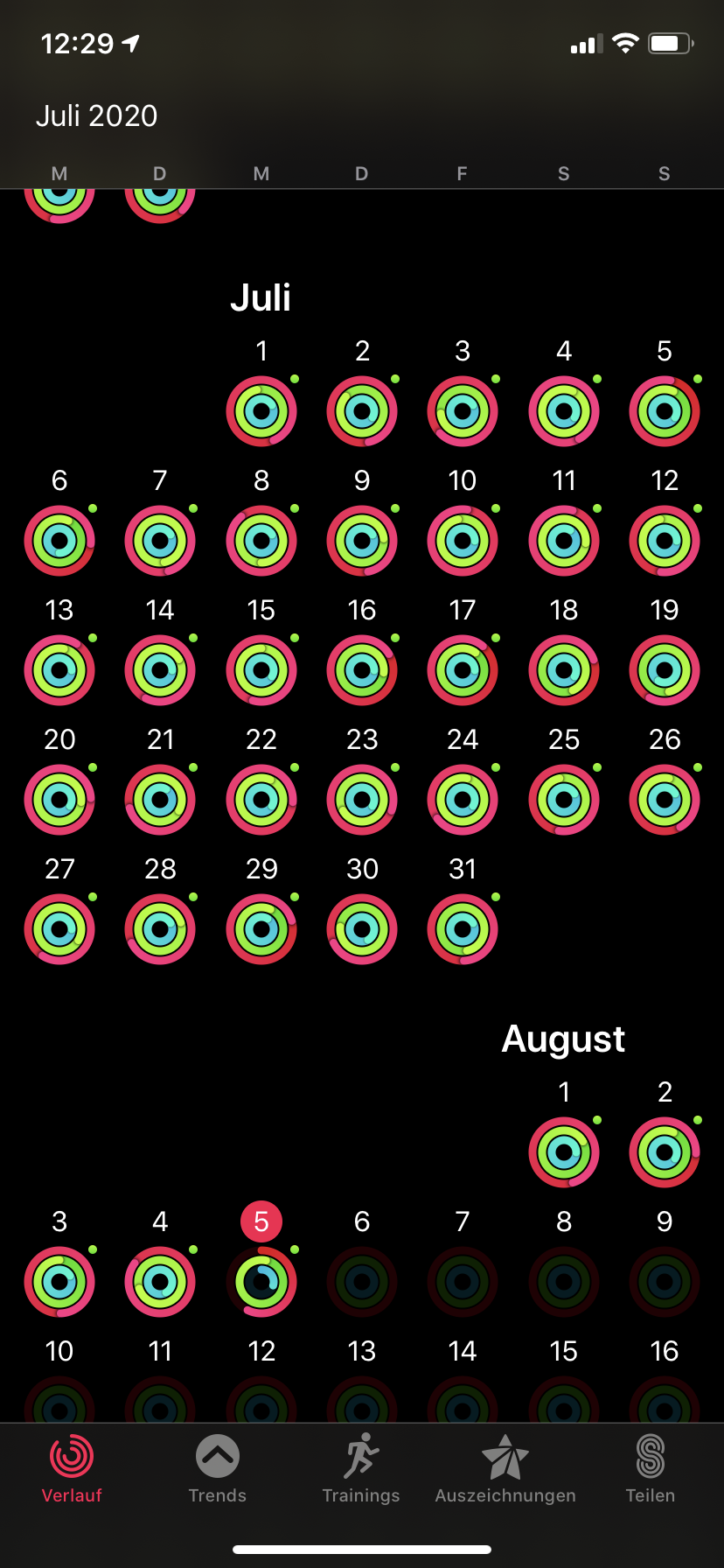Open August 4 activity rings
724x1568 pixels.
(160, 1281)
